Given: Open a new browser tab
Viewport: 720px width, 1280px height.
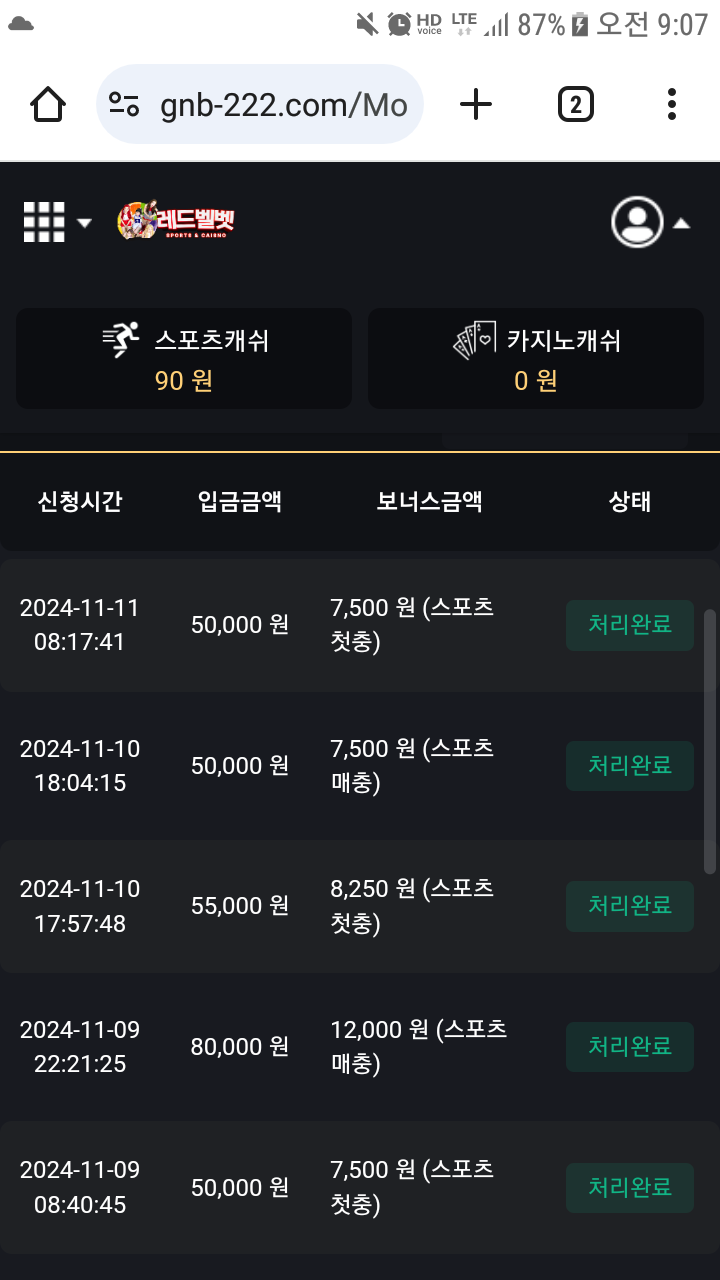Looking at the screenshot, I should click(476, 104).
